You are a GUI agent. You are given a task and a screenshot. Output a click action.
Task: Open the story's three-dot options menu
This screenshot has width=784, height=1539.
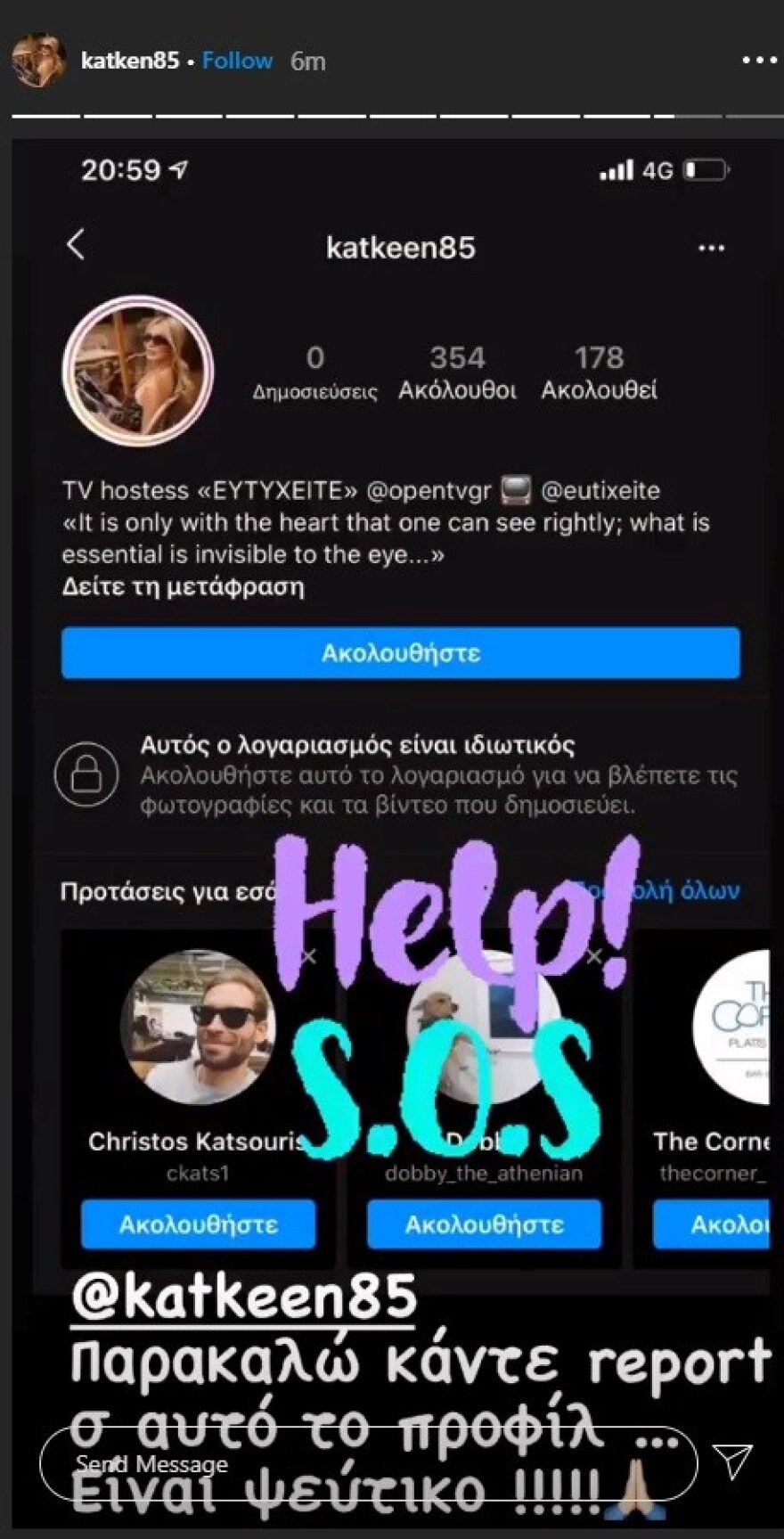(759, 61)
